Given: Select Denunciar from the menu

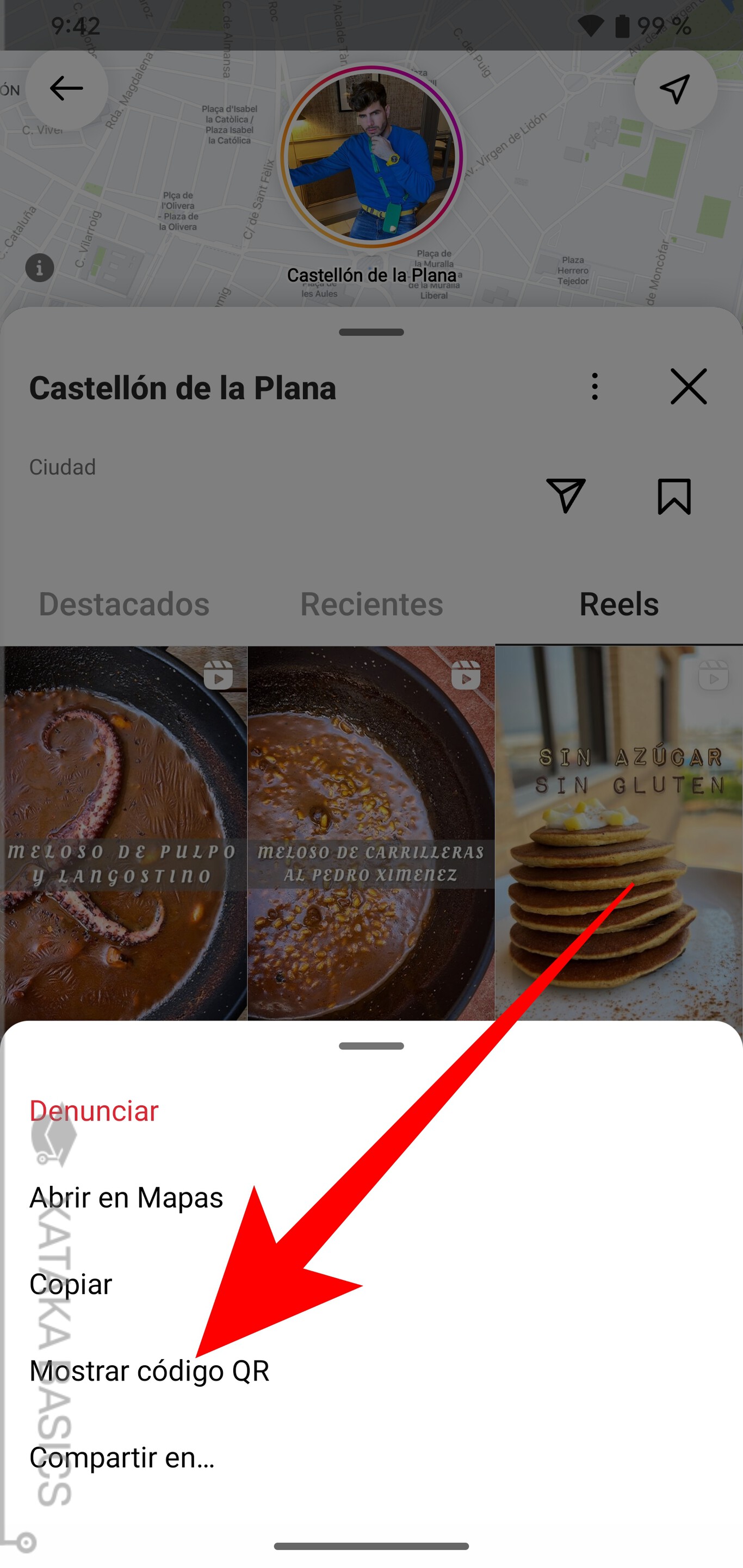Looking at the screenshot, I should coord(94,1110).
